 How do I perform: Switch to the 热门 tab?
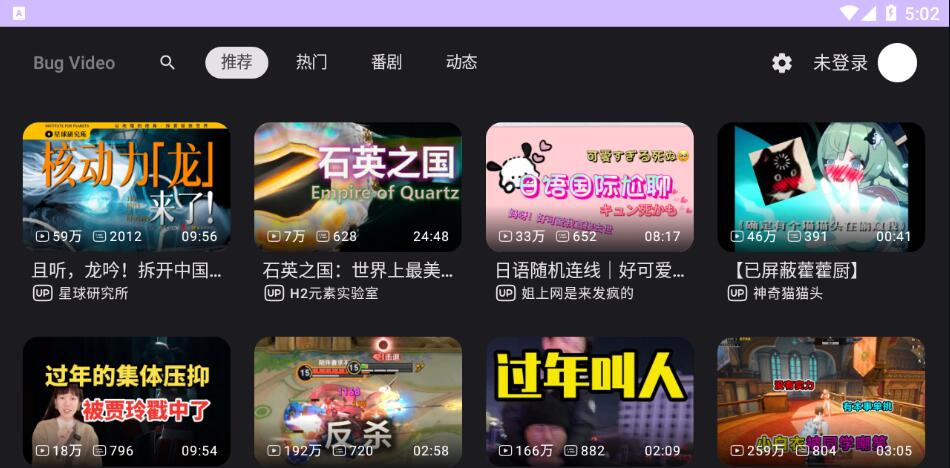click(x=311, y=62)
